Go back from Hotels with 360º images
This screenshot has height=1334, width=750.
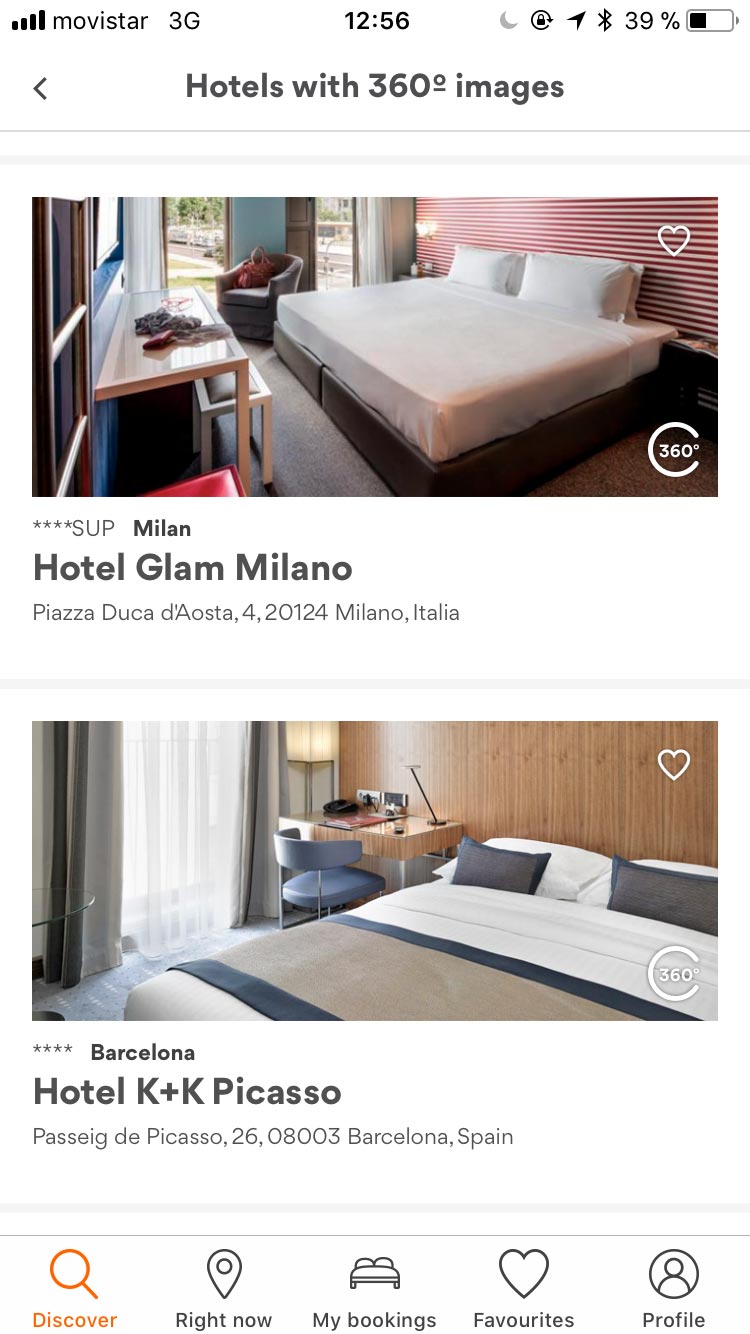pos(41,88)
